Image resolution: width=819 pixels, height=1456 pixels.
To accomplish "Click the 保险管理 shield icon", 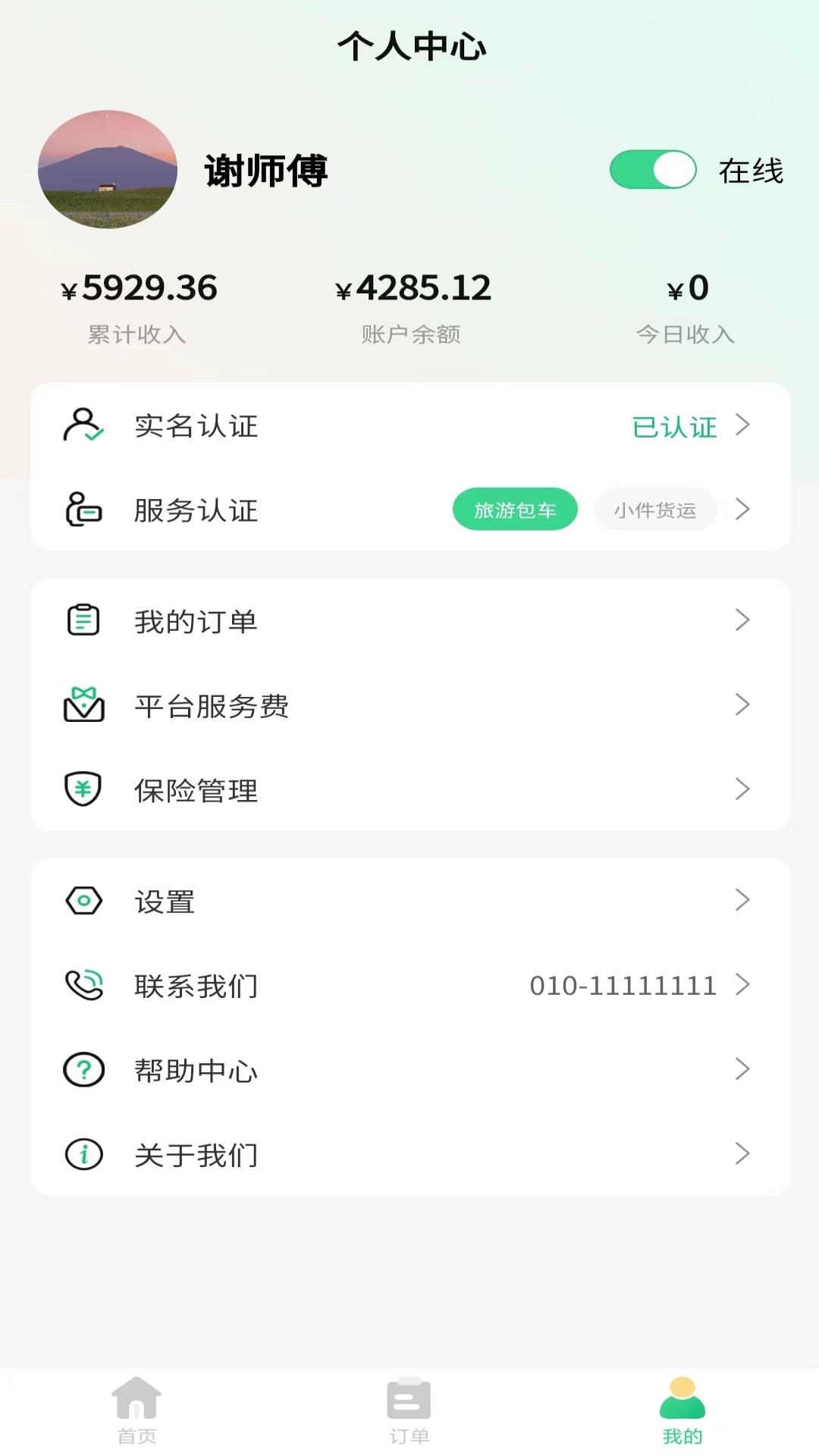I will (x=83, y=789).
